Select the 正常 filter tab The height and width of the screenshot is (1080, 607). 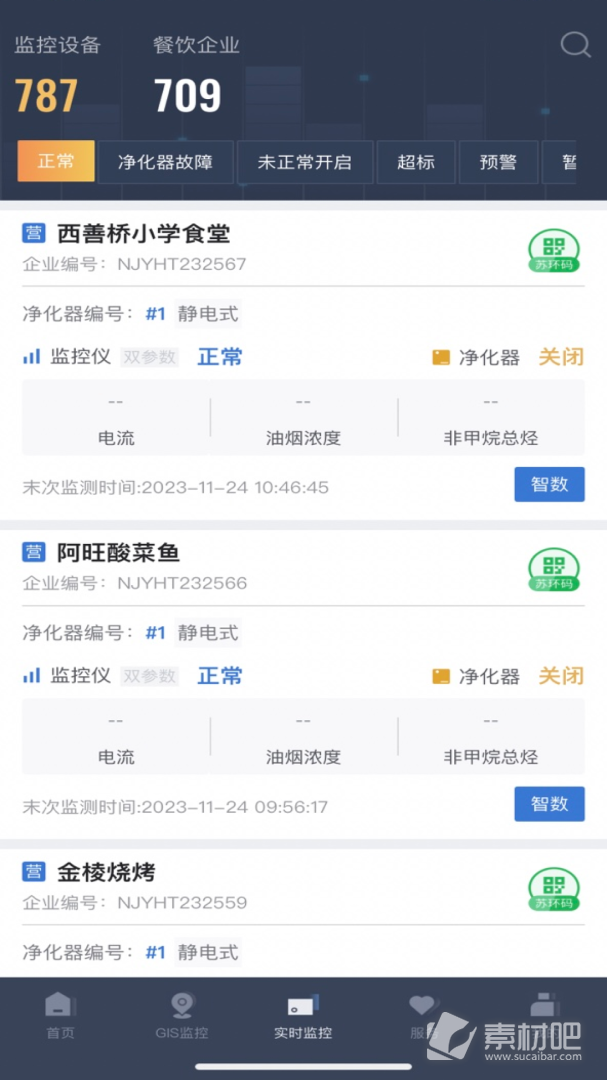(56, 161)
